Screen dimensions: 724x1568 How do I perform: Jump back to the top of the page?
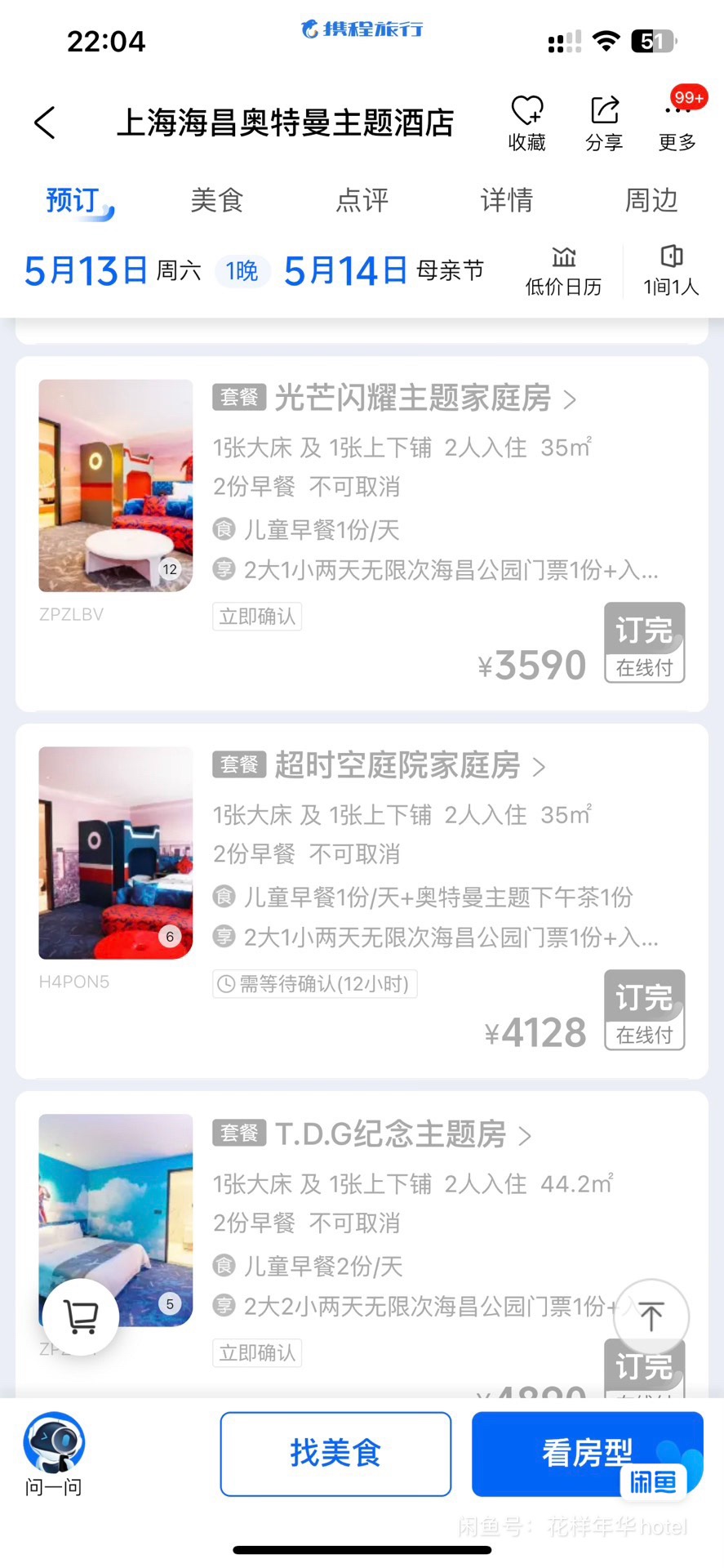(651, 1316)
